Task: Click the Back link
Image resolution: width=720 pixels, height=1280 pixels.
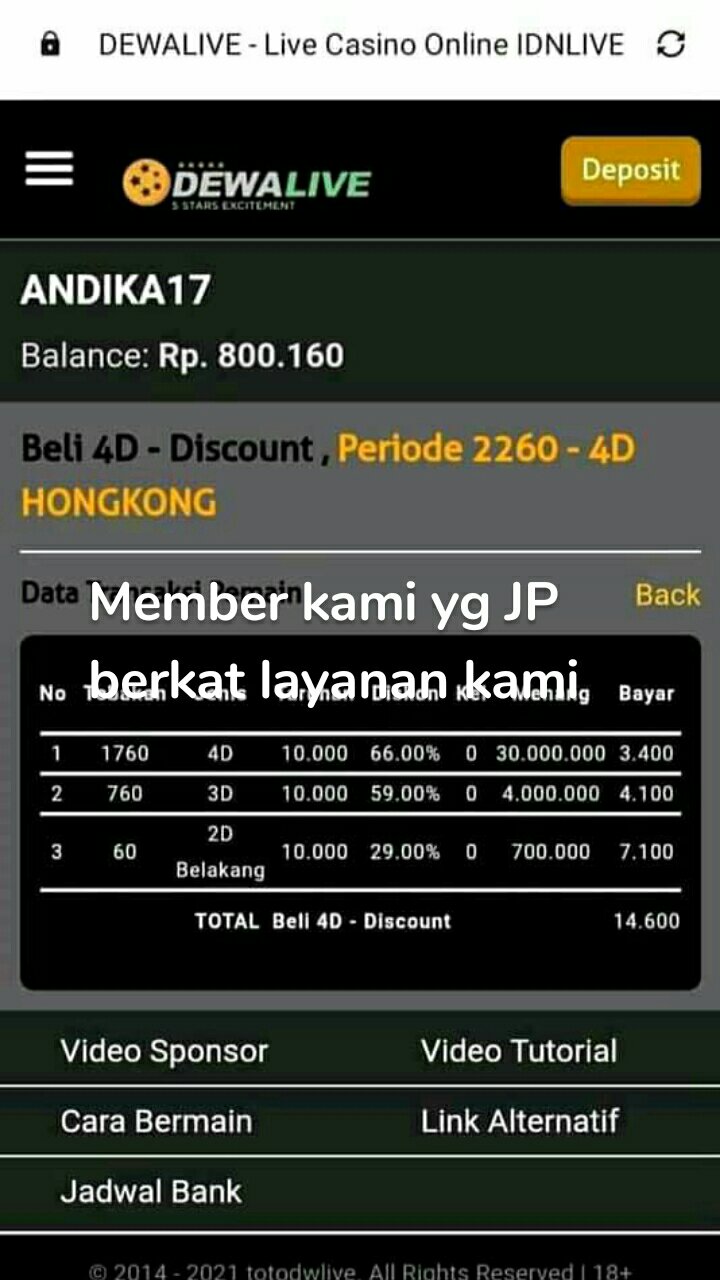Action: point(666,595)
